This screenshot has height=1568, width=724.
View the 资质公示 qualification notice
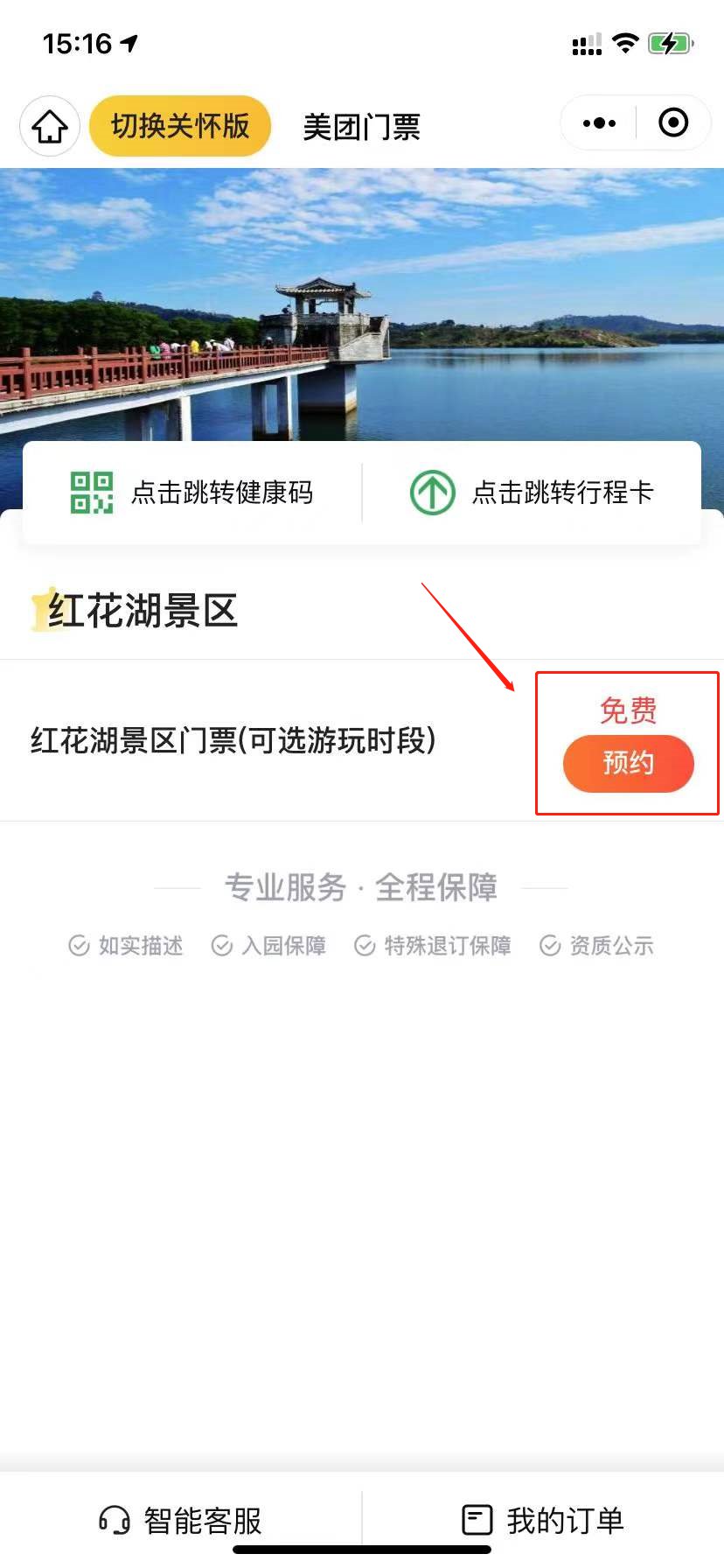coord(597,946)
